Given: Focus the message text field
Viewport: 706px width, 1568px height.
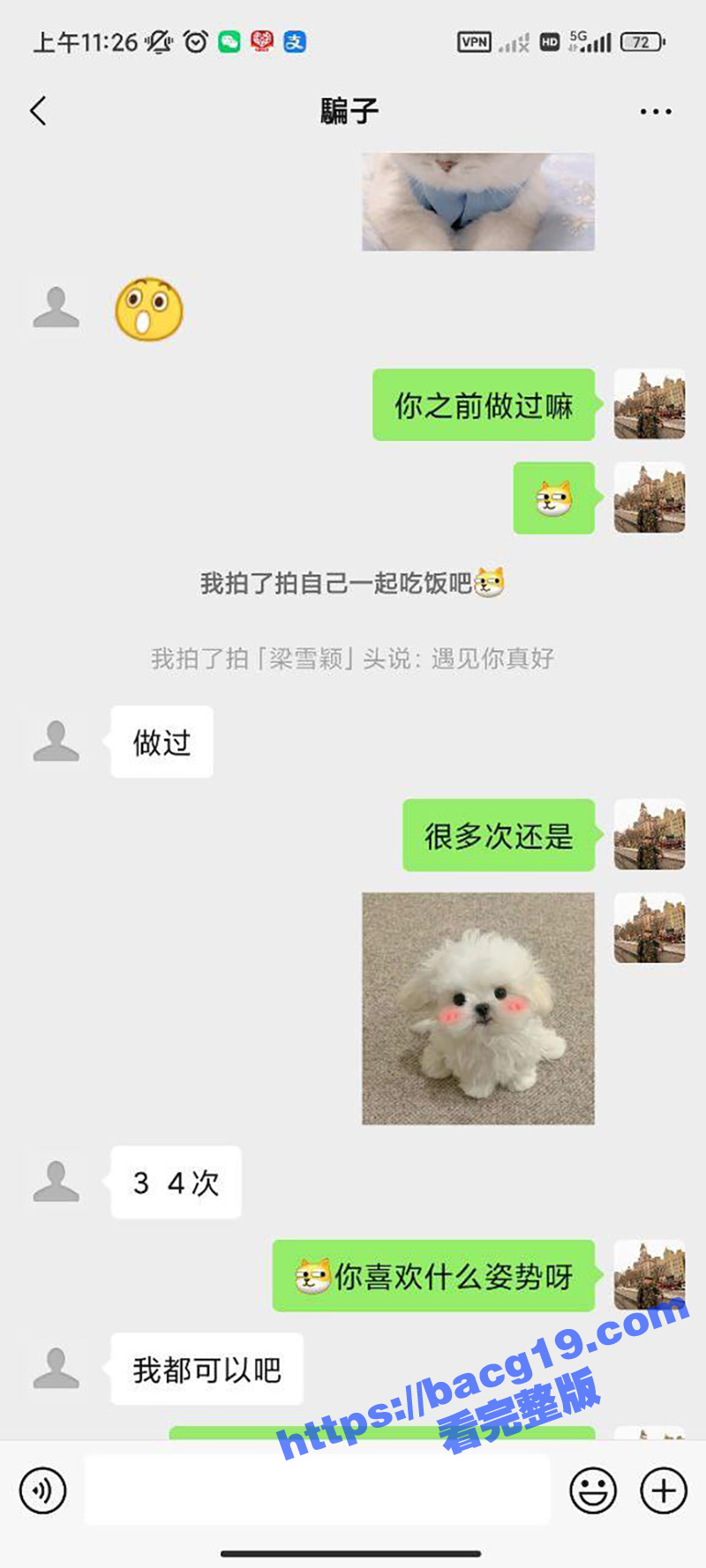Looking at the screenshot, I should click(317, 1490).
